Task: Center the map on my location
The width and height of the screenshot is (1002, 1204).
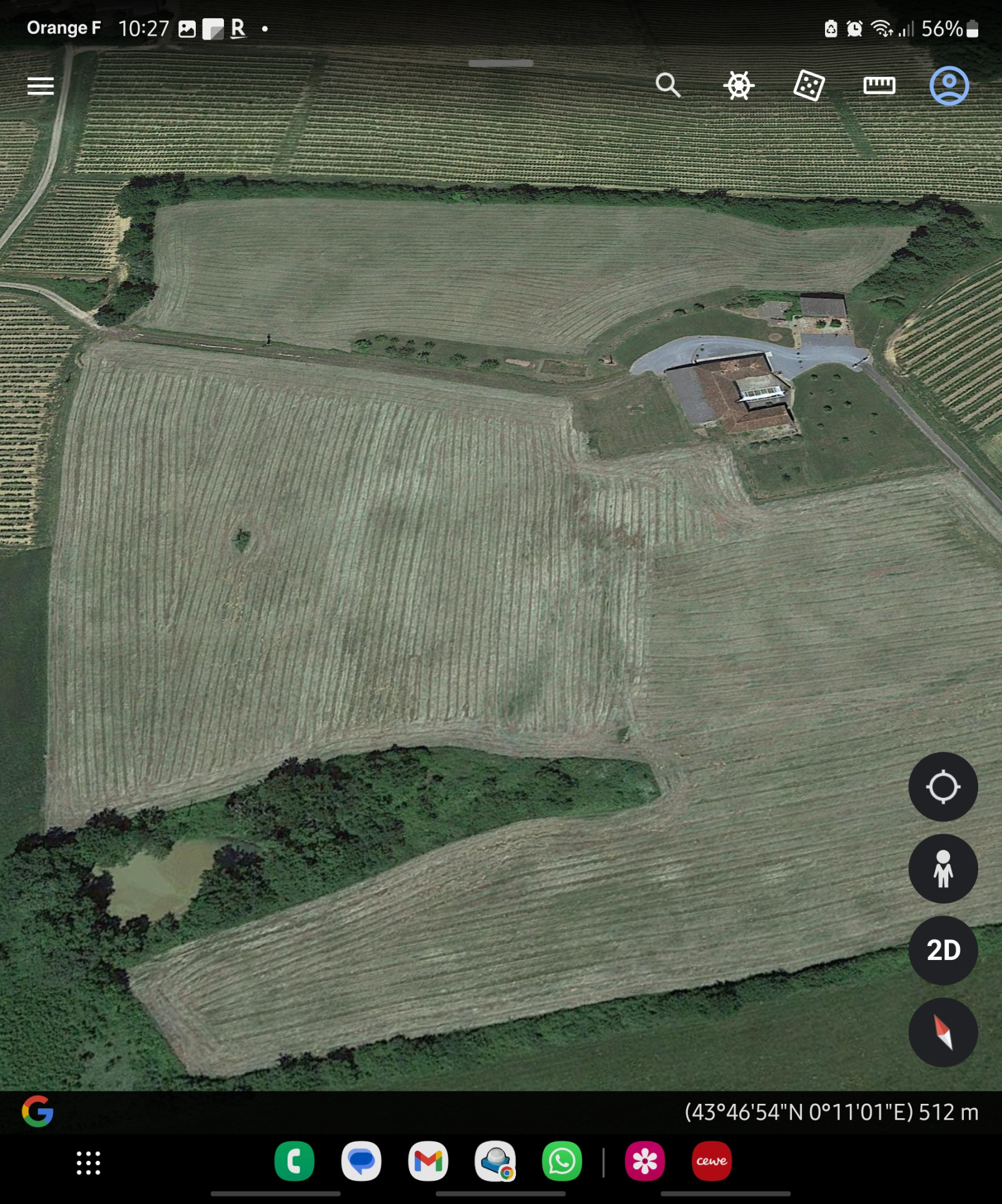Action: pos(943,787)
